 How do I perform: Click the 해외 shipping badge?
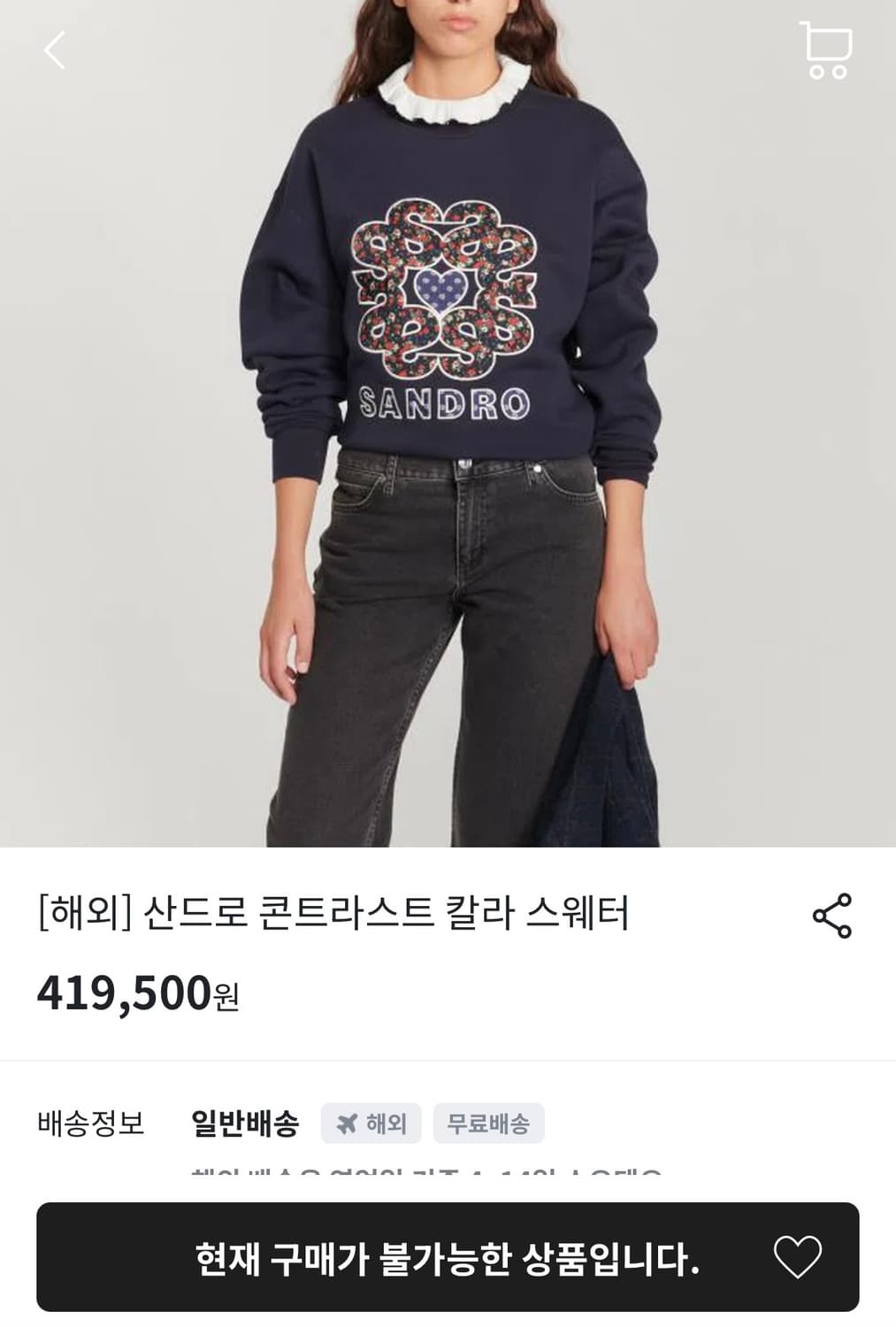coord(372,1124)
